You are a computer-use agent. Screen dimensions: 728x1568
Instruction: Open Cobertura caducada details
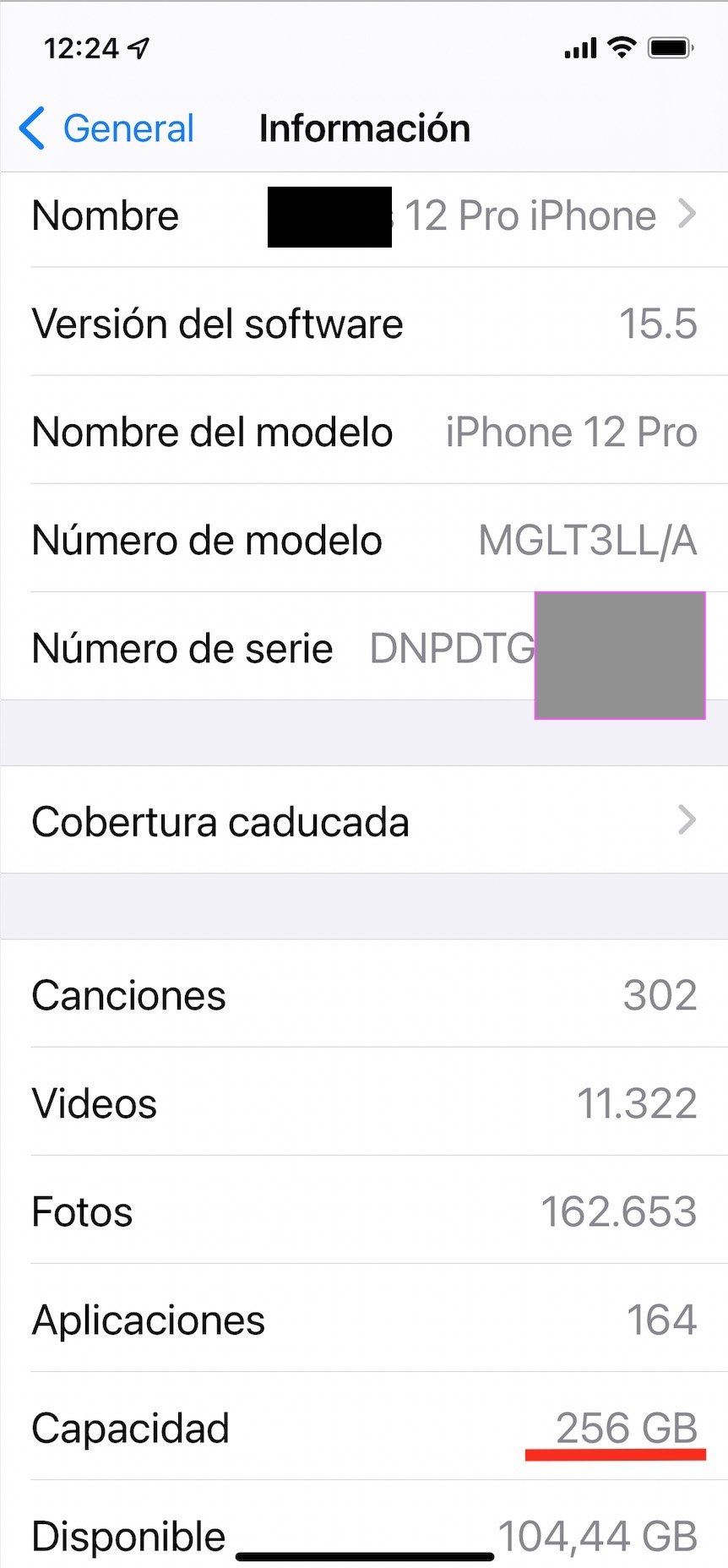tap(364, 820)
